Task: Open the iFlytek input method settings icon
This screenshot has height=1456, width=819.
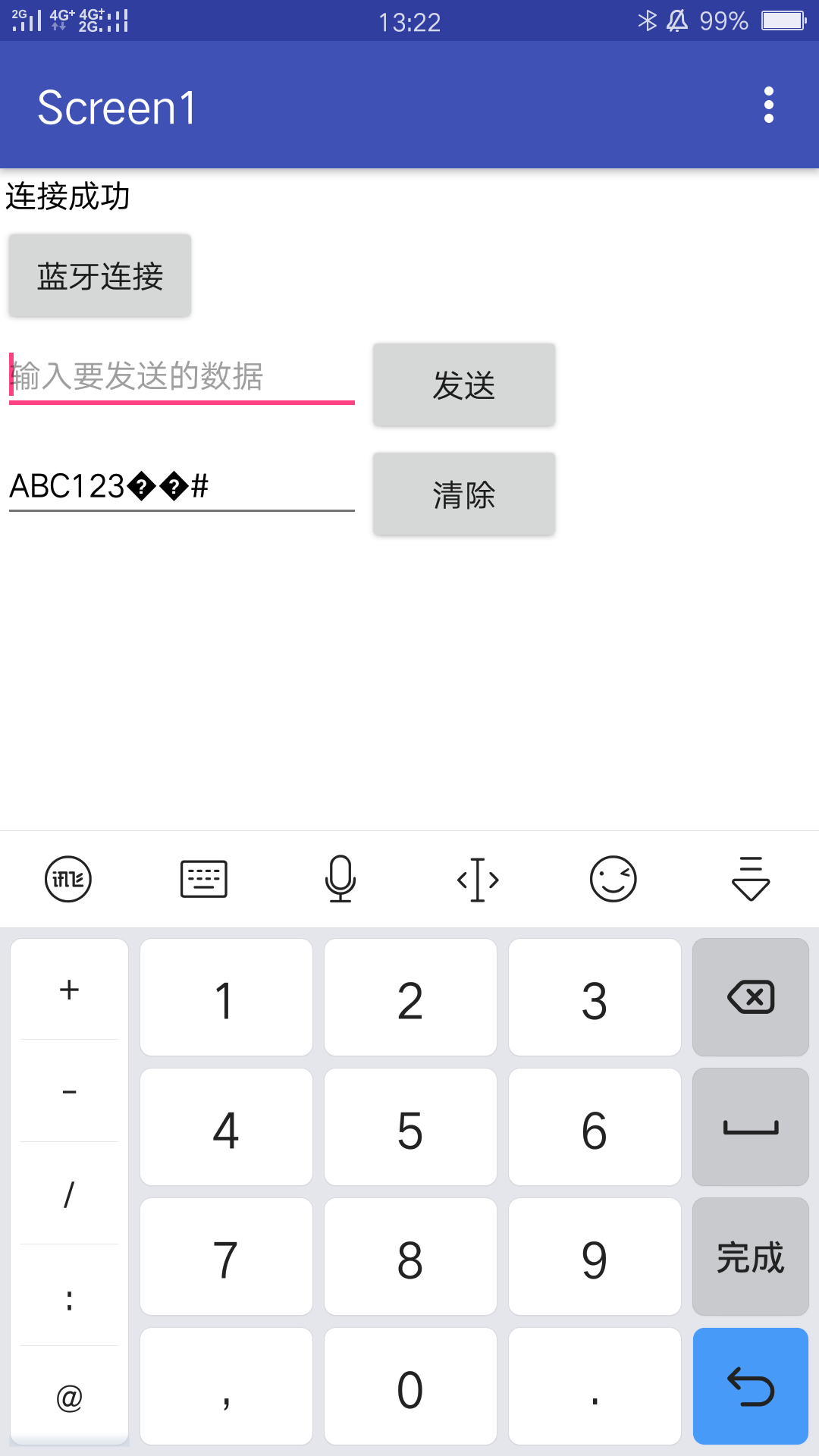Action: point(68,880)
